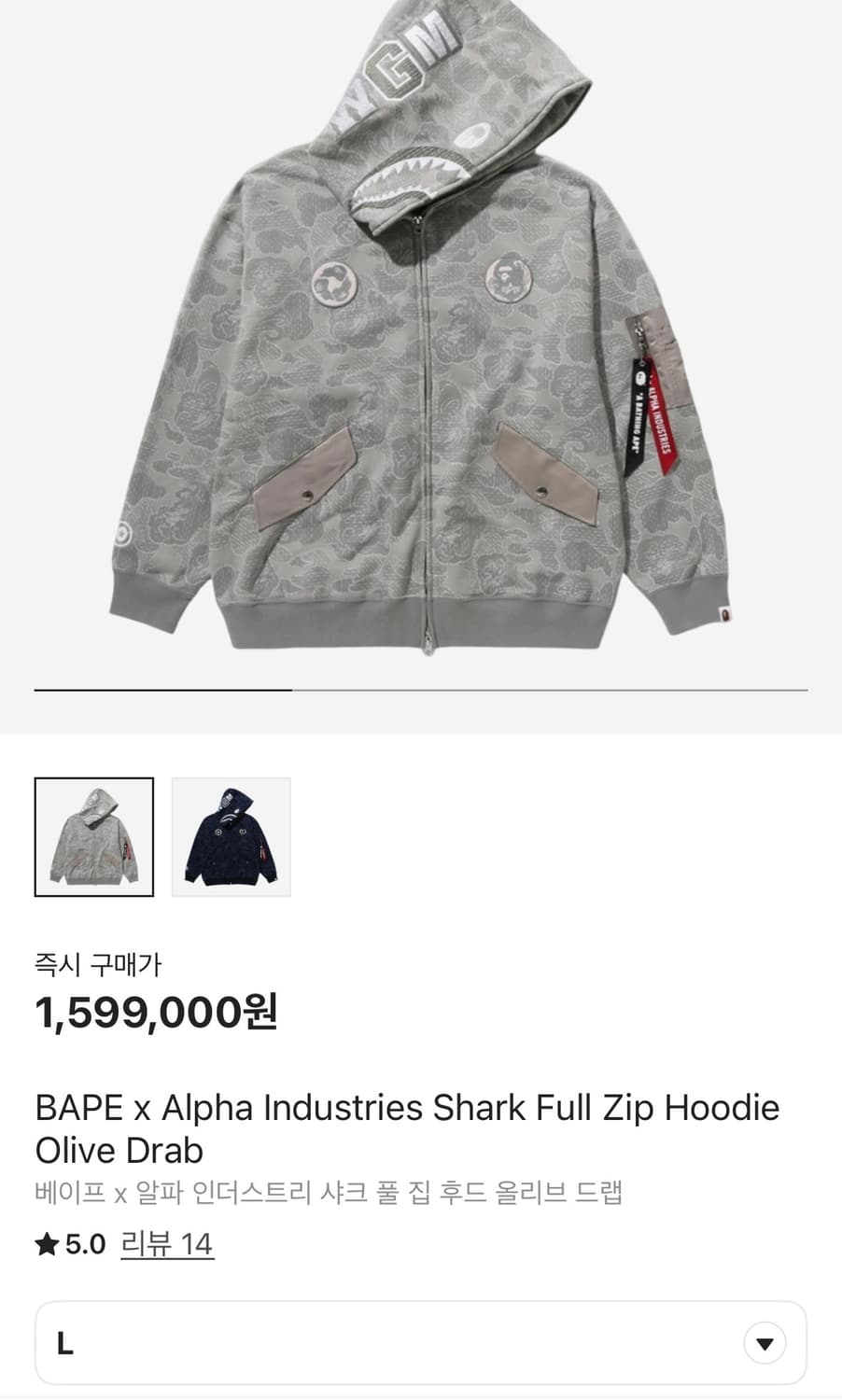Select the English product title text
The height and width of the screenshot is (1400, 842).
[x=405, y=1109]
